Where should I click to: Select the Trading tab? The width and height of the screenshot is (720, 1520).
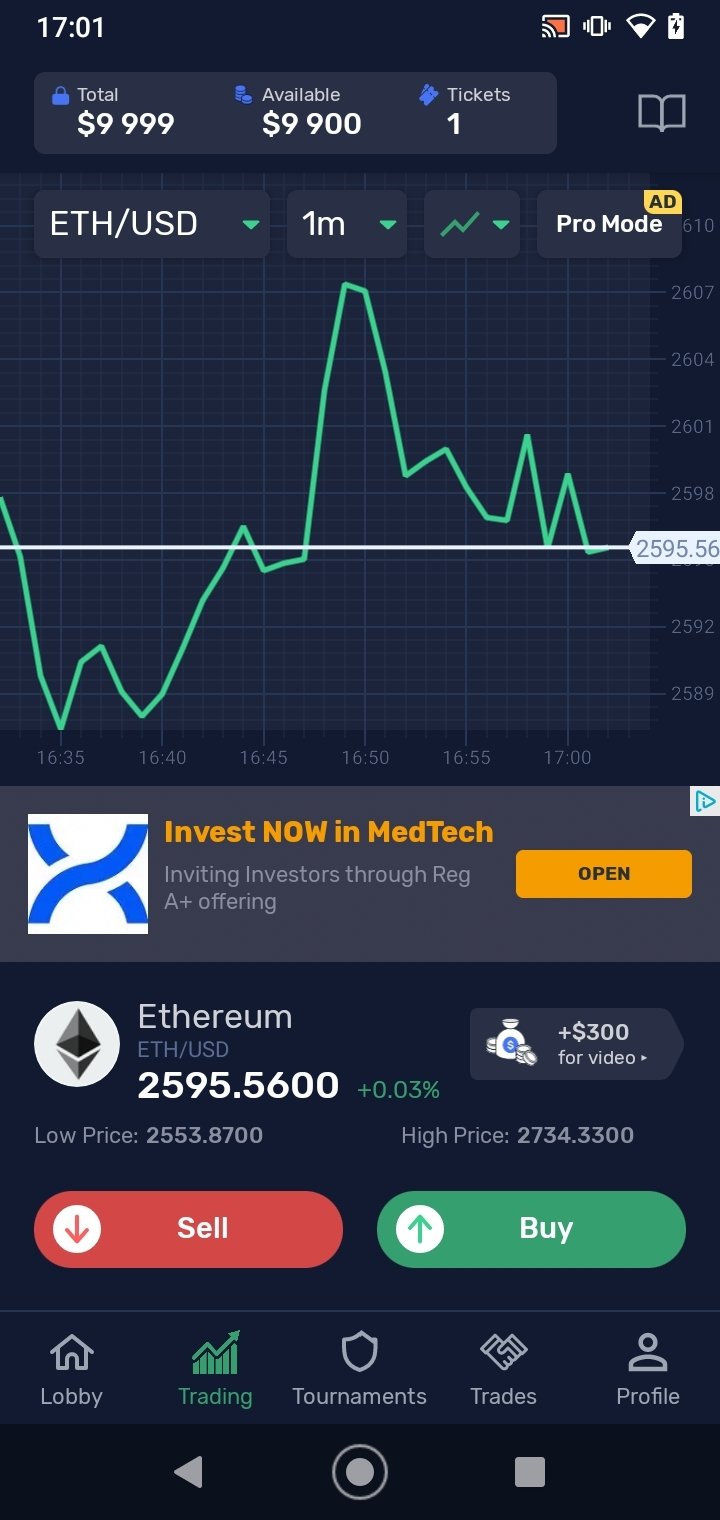click(x=216, y=1368)
